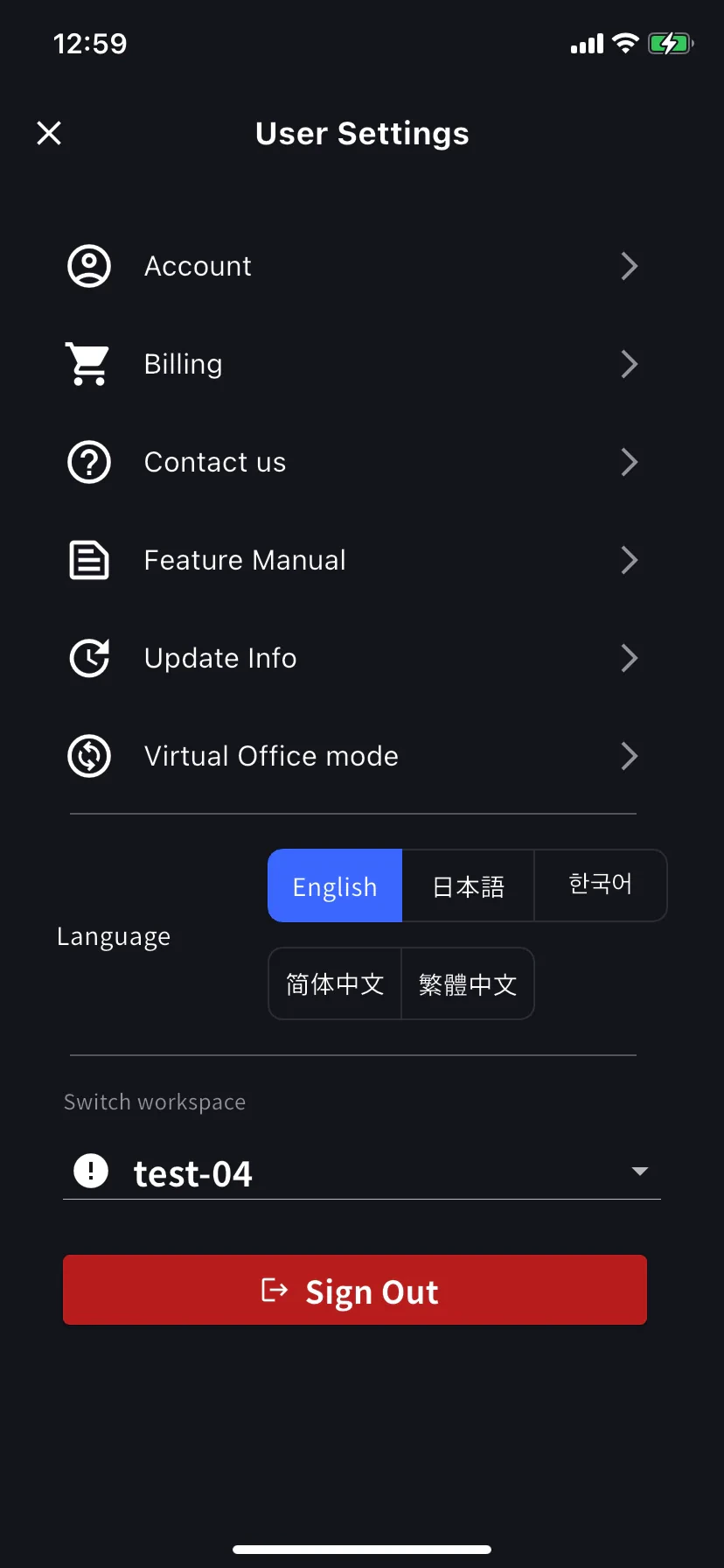
Task: Select the English language option
Action: tap(334, 885)
